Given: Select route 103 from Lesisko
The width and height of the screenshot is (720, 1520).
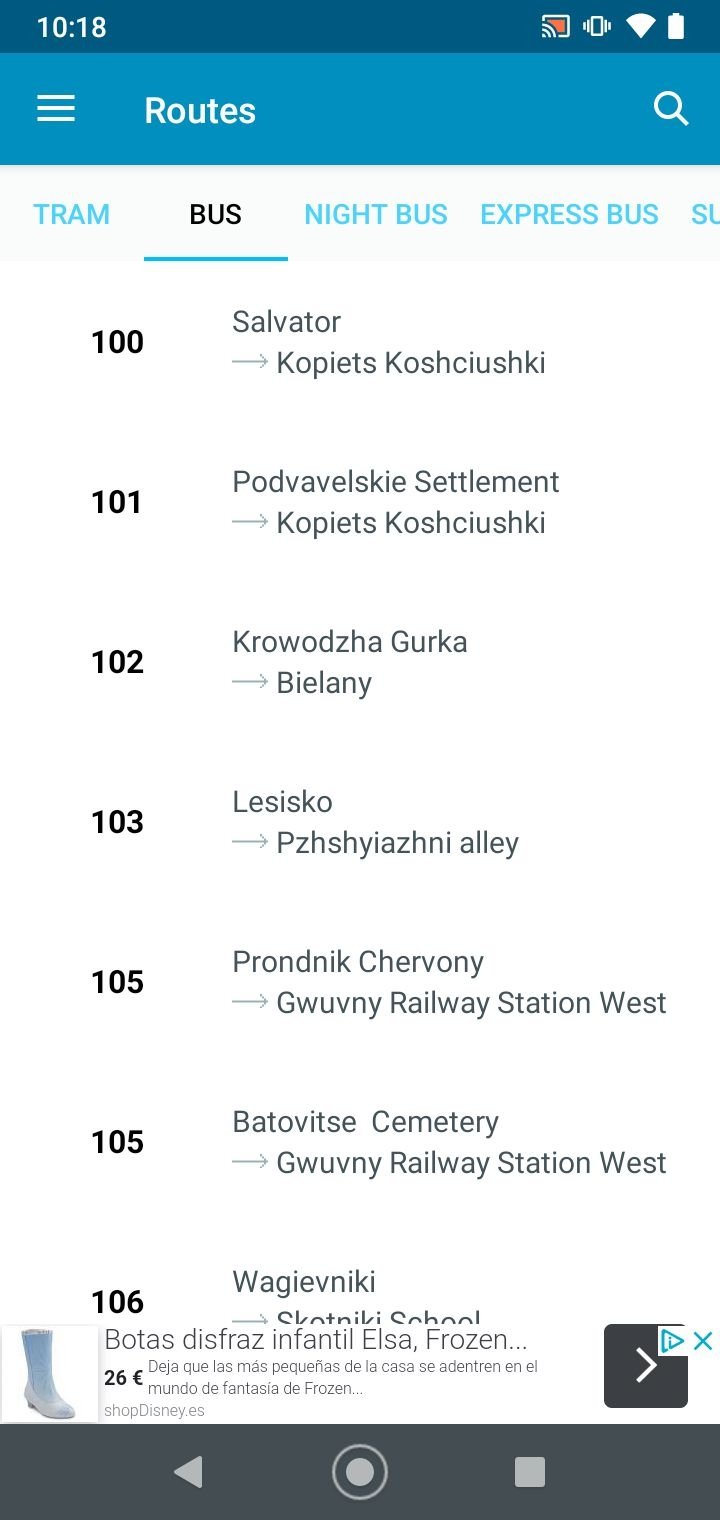Looking at the screenshot, I should pyautogui.click(x=360, y=822).
